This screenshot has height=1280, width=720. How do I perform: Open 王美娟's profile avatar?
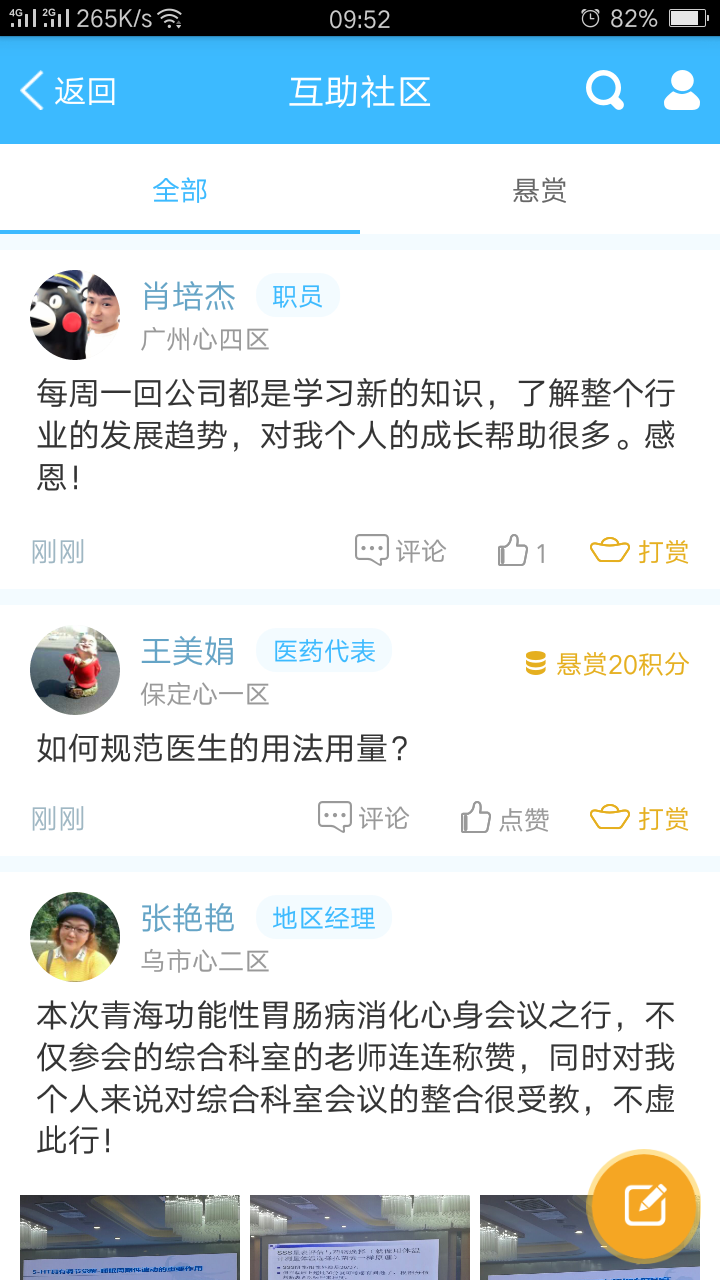click(75, 670)
